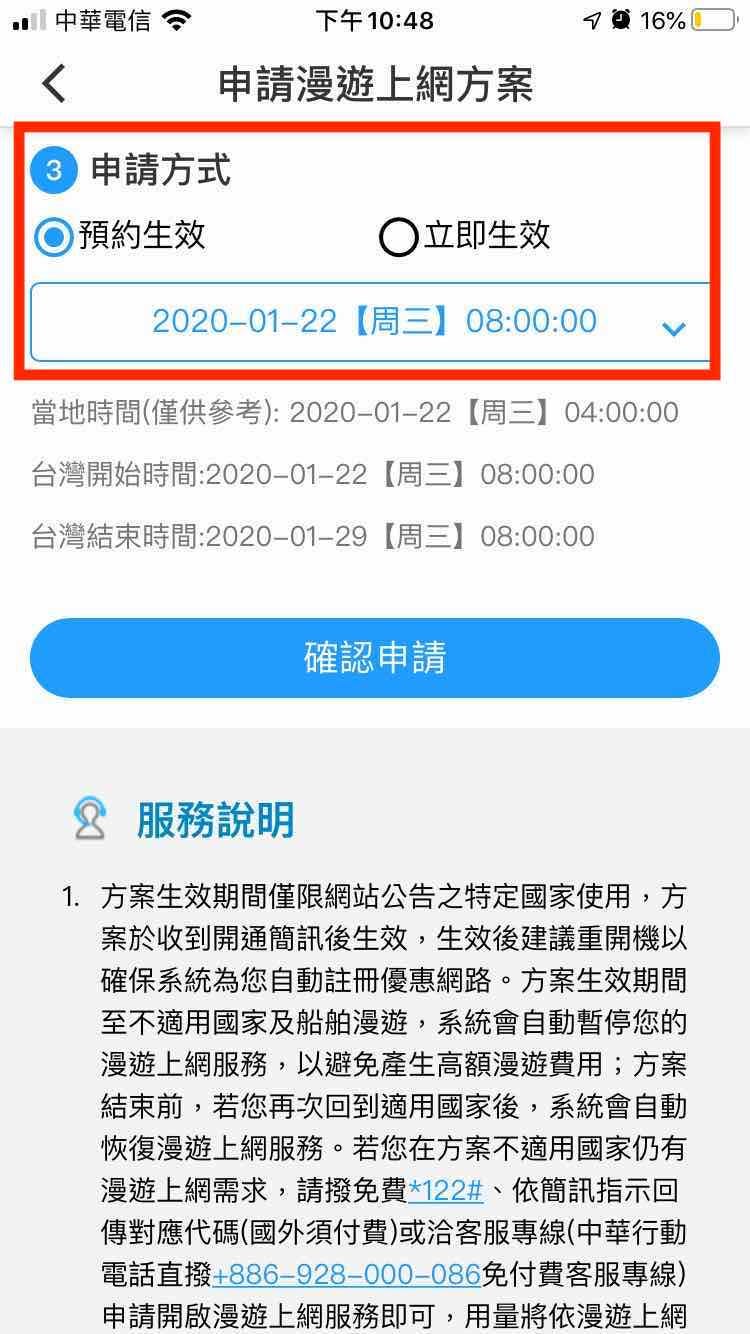The width and height of the screenshot is (750, 1334).
Task: Tap the 確認申請 button
Action: click(374, 658)
